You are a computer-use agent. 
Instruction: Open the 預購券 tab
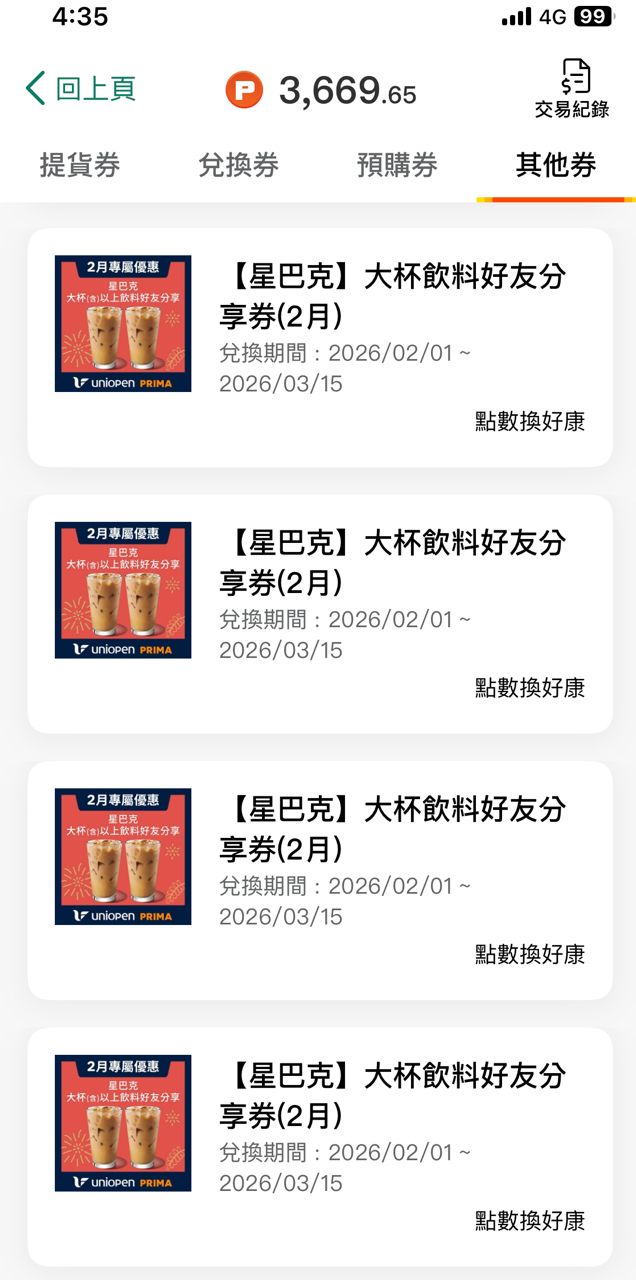(x=397, y=166)
